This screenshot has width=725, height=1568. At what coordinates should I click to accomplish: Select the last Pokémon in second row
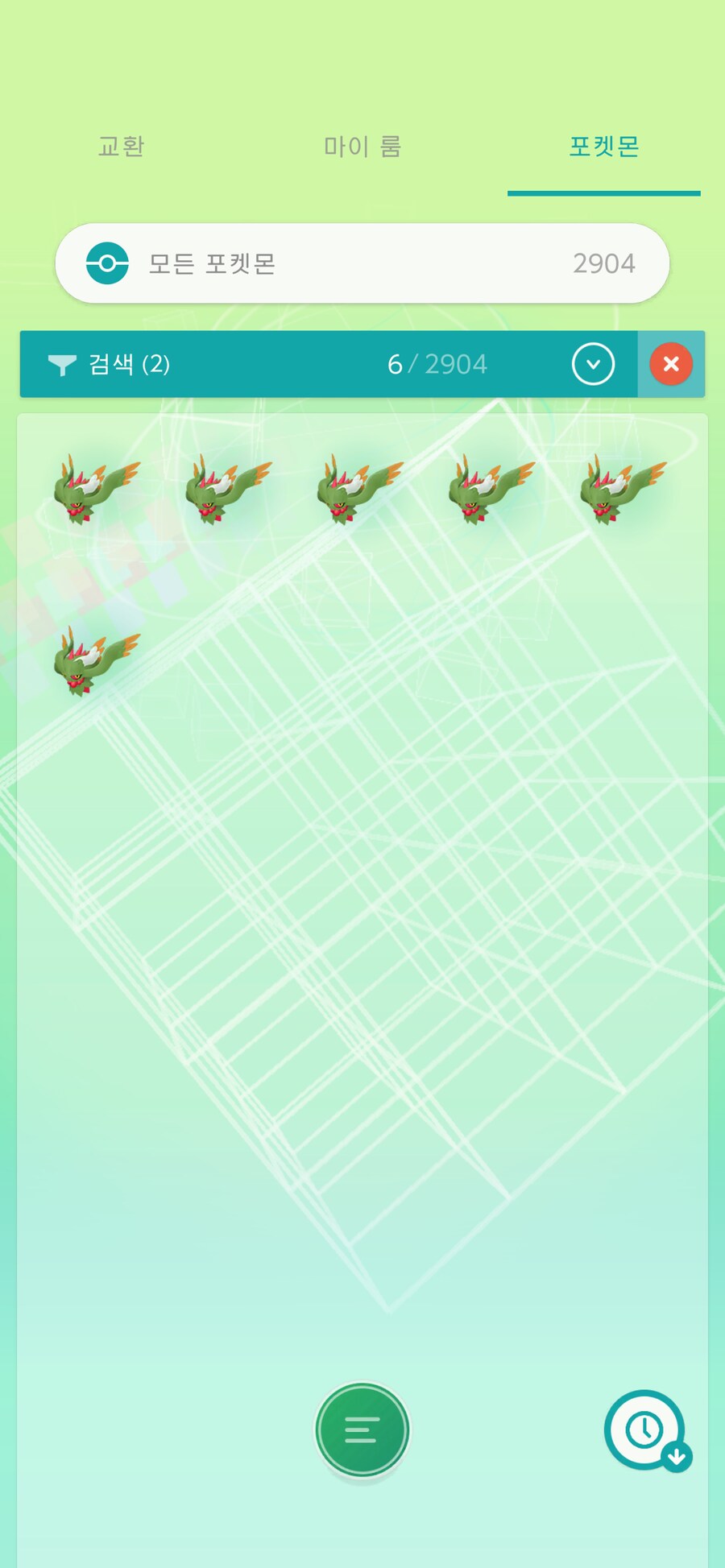click(95, 662)
